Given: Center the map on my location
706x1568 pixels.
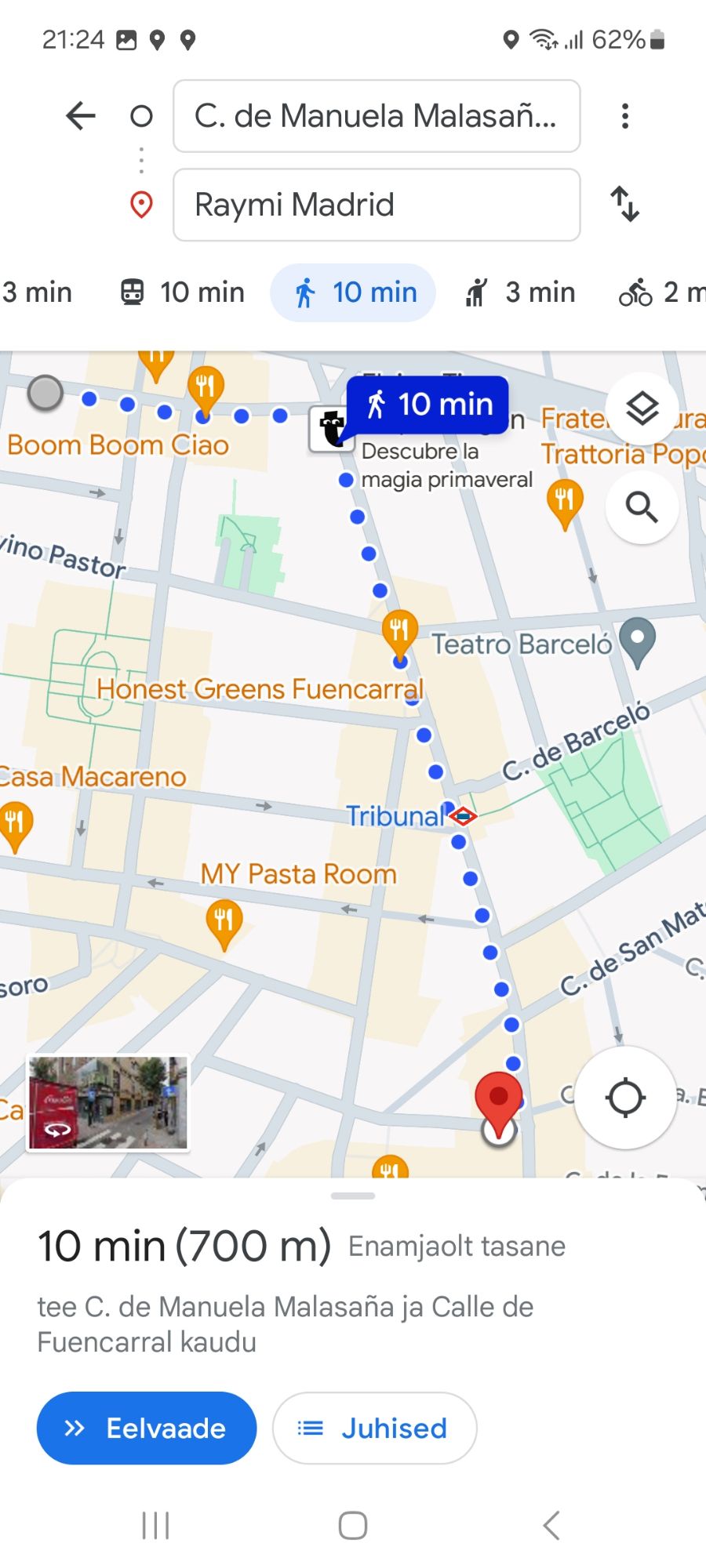Looking at the screenshot, I should pyautogui.click(x=625, y=1097).
